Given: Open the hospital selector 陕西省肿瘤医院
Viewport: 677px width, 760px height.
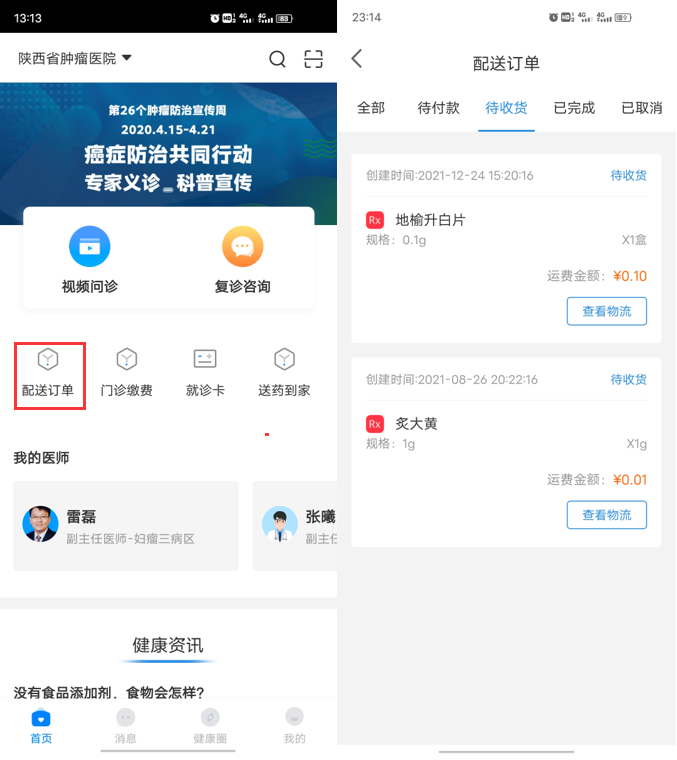Looking at the screenshot, I should tap(75, 58).
